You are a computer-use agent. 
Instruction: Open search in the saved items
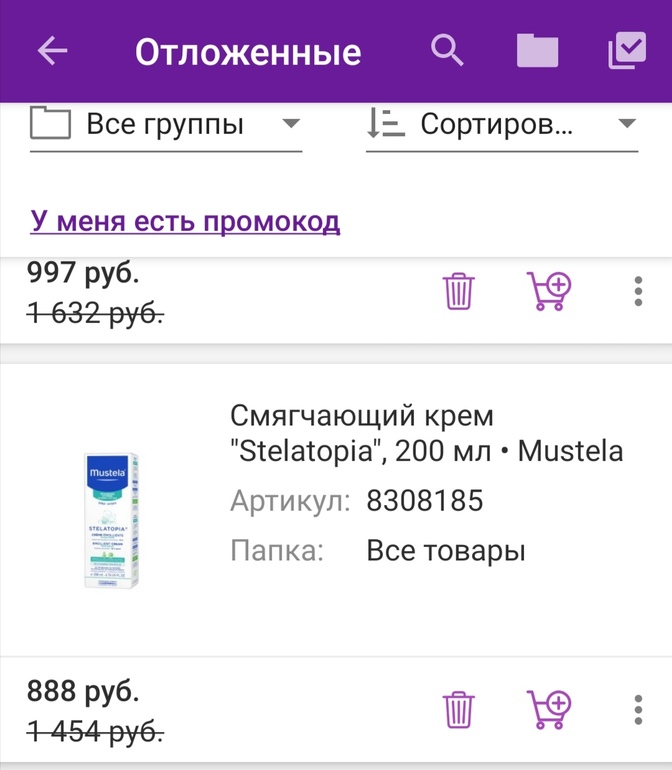pyautogui.click(x=446, y=50)
